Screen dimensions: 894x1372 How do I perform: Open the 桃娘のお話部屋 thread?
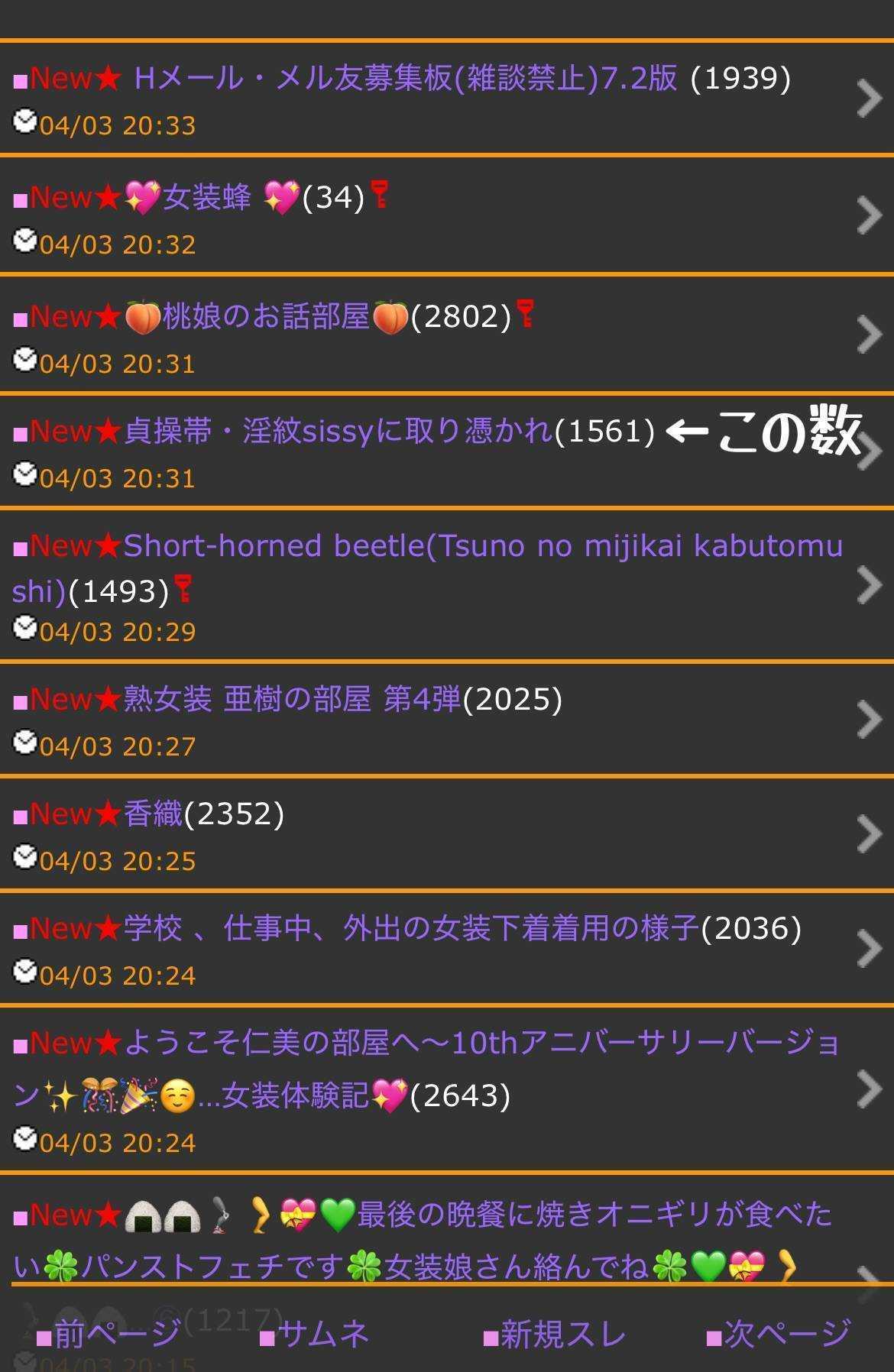(x=266, y=316)
